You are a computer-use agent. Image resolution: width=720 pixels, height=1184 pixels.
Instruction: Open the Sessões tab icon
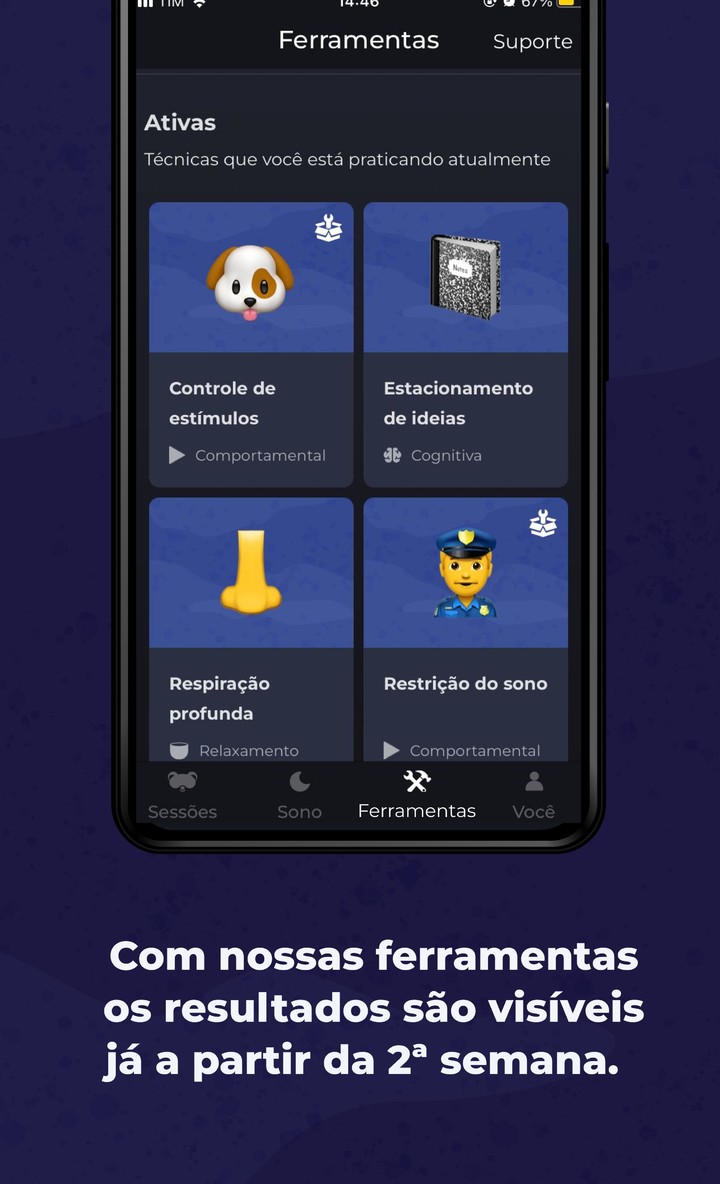[182, 781]
